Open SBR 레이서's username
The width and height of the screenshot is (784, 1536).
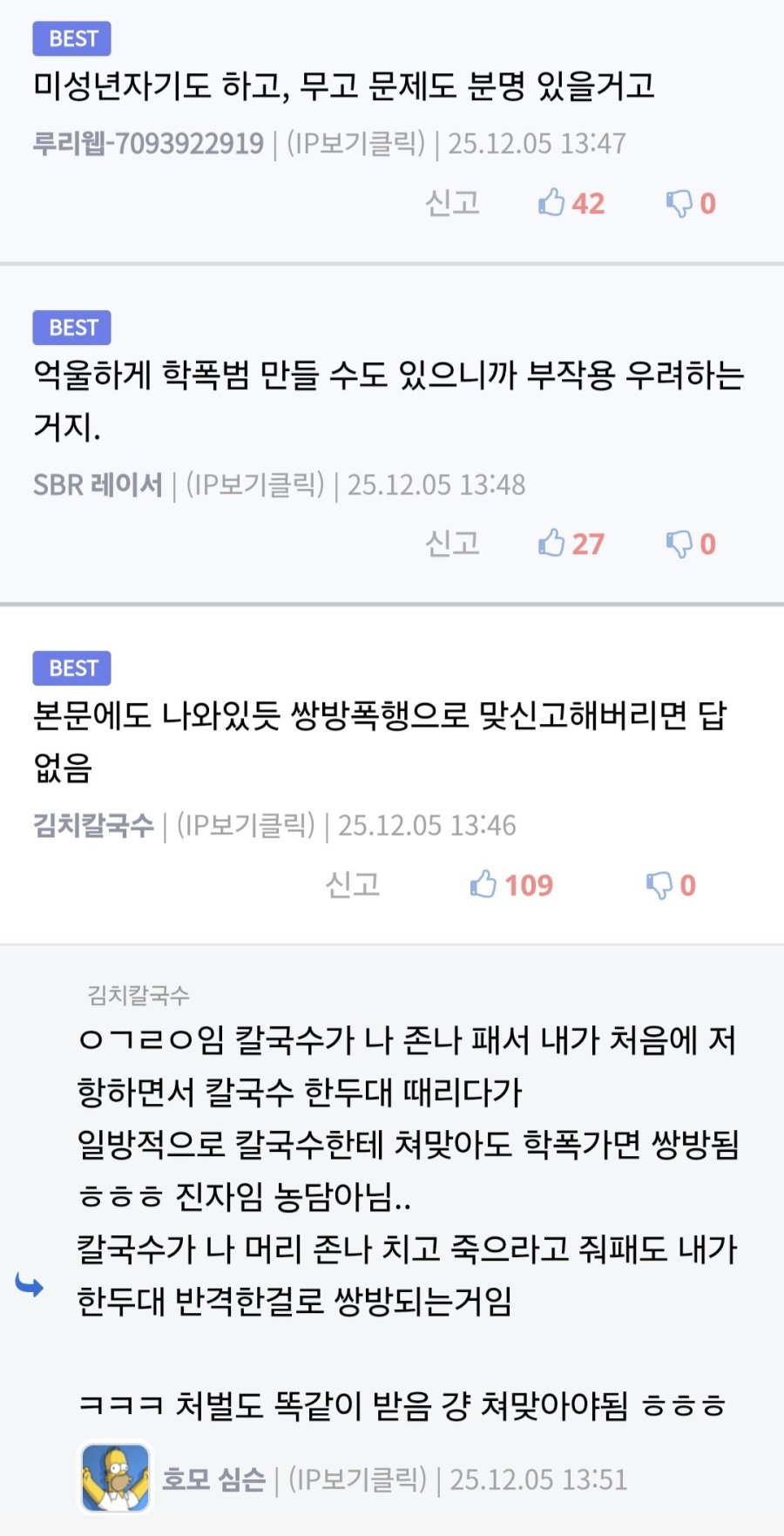point(98,484)
